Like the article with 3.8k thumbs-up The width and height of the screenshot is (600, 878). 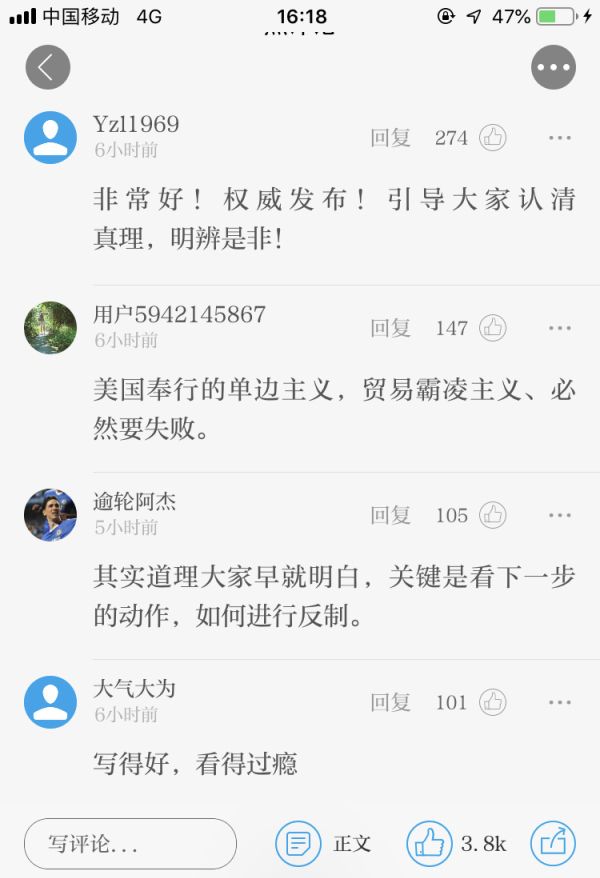tap(430, 843)
